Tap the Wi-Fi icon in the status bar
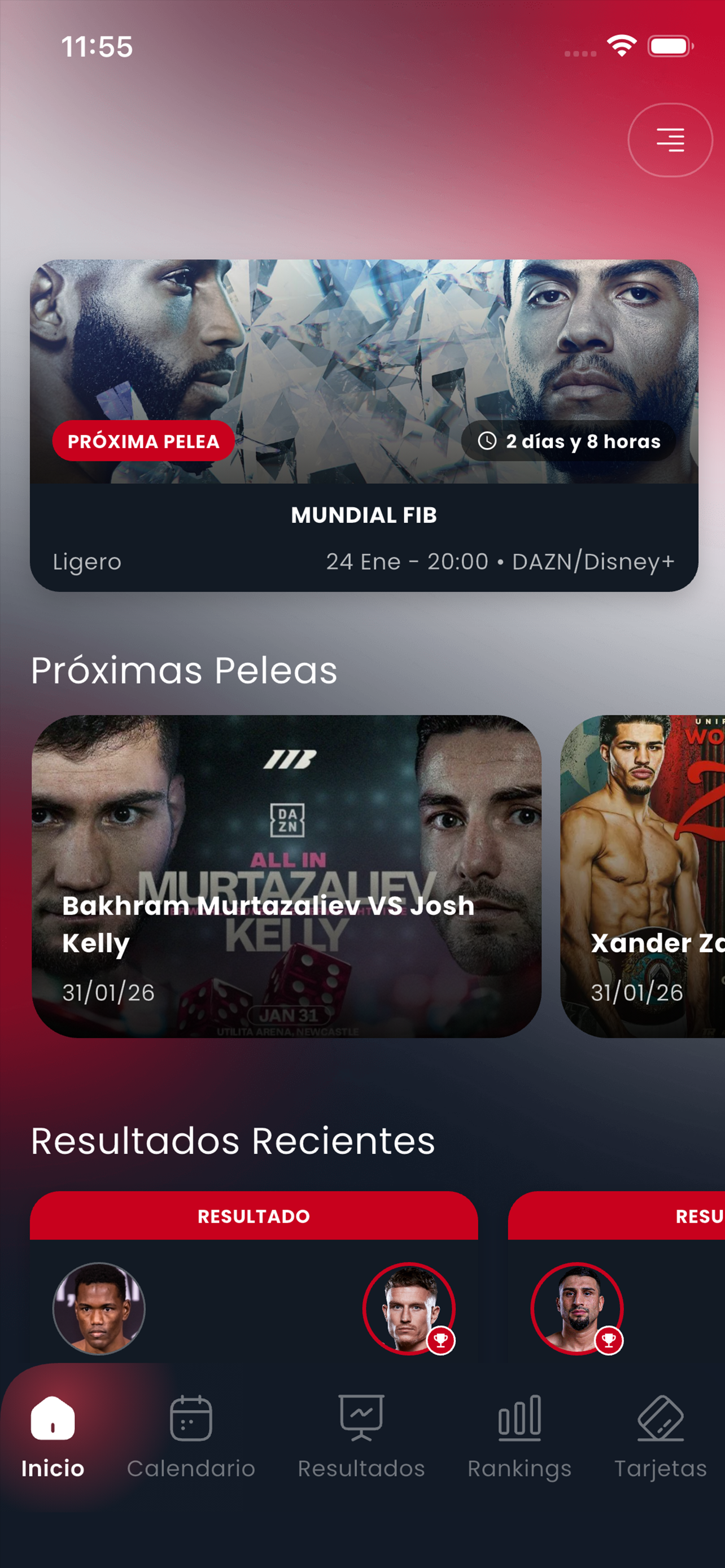The width and height of the screenshot is (725, 1568). 621,45
